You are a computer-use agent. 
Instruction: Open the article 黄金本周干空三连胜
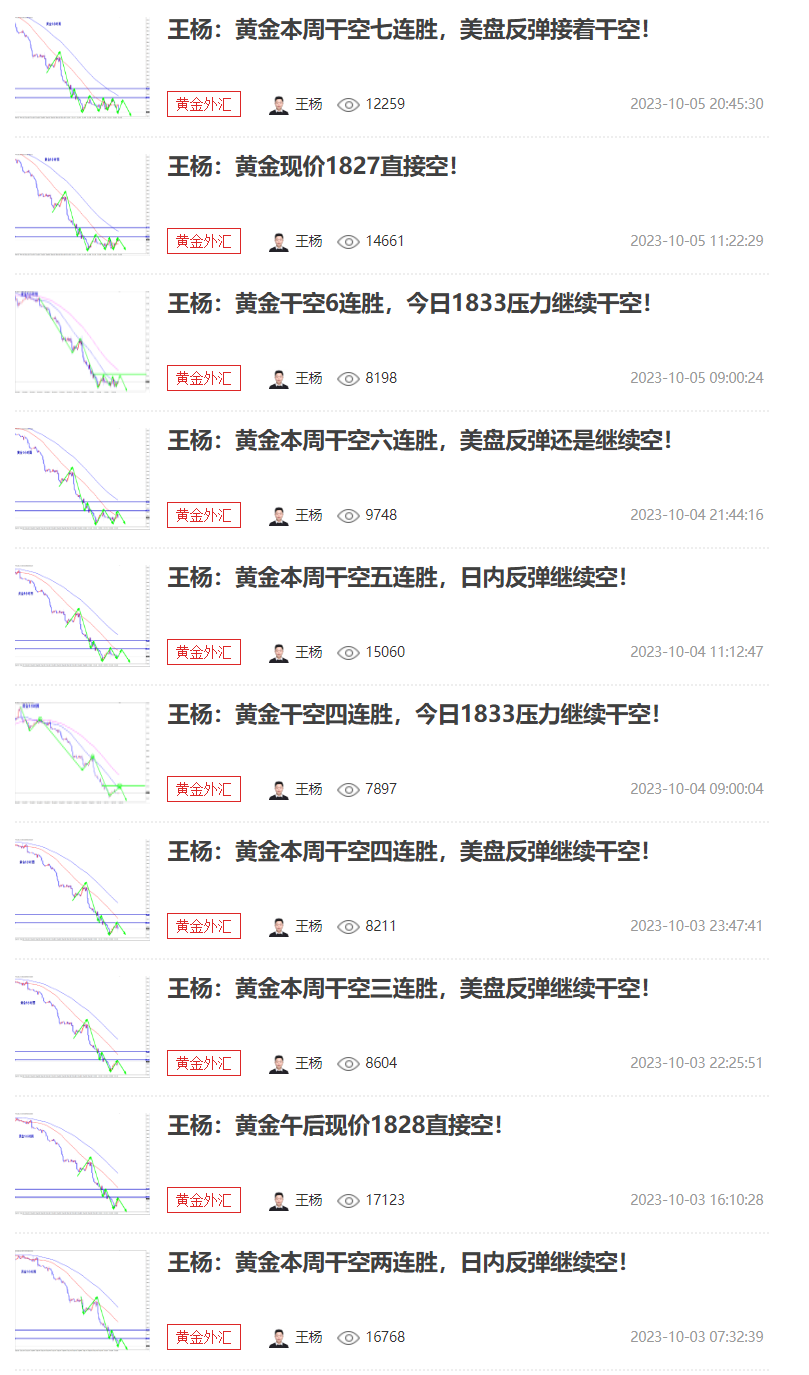(x=408, y=989)
